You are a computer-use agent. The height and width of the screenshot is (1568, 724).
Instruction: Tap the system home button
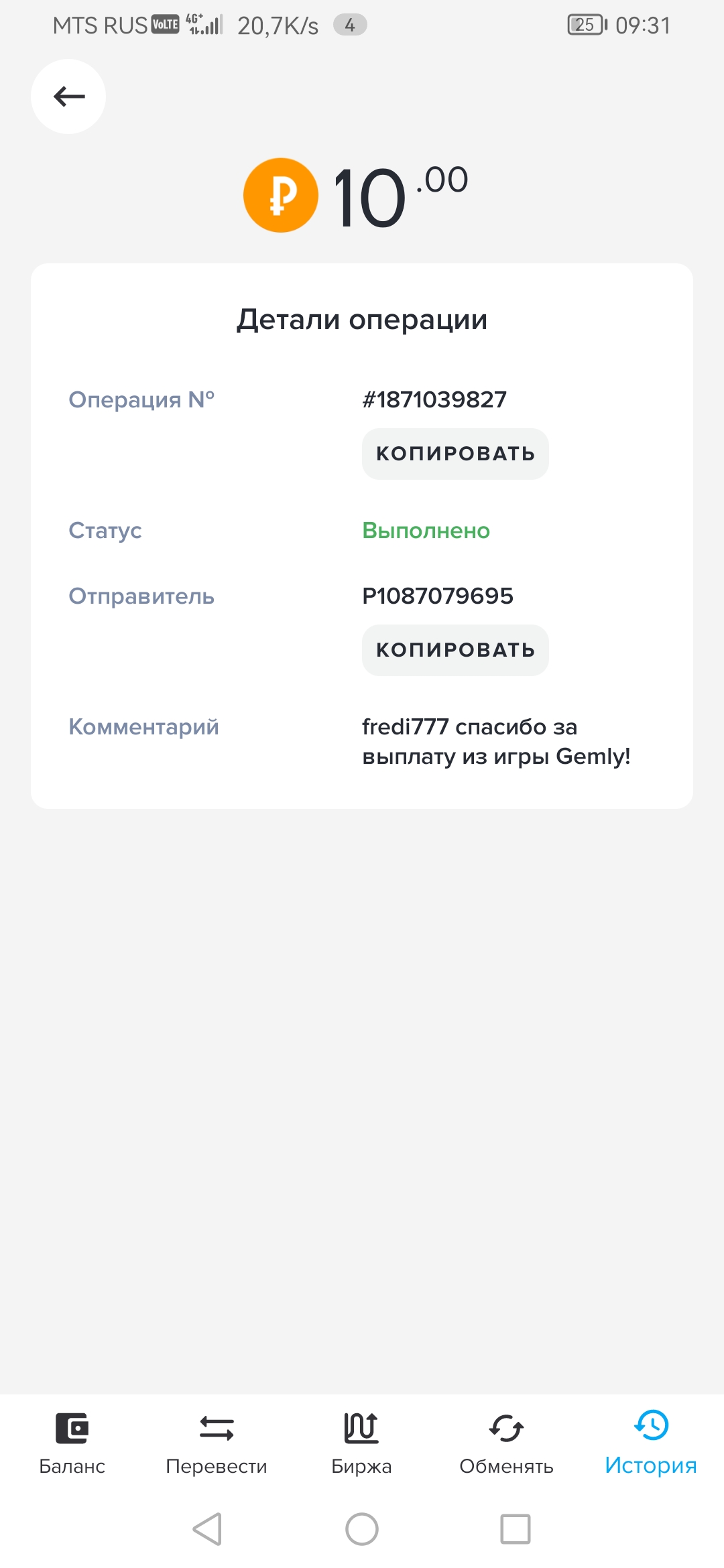pos(362,1529)
